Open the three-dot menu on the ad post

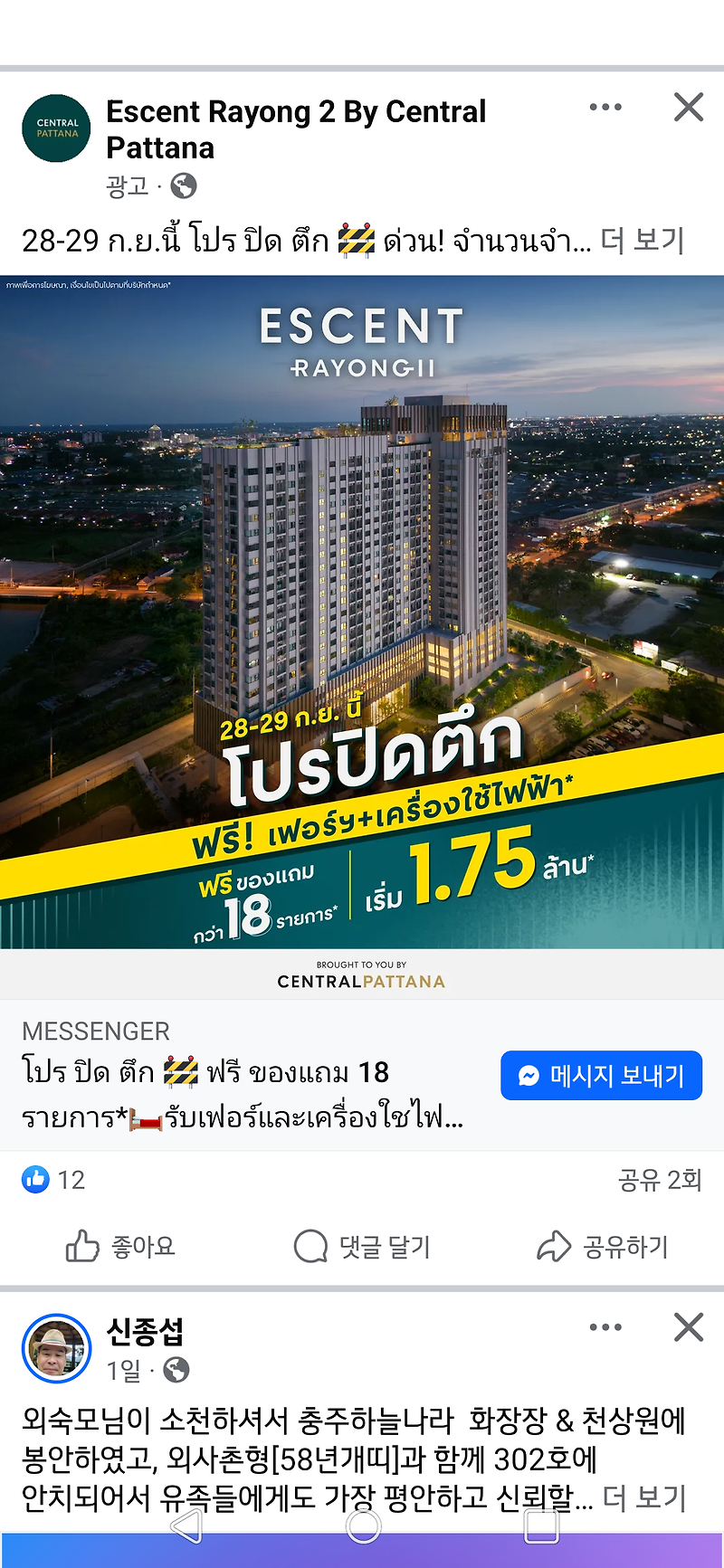coord(604,107)
